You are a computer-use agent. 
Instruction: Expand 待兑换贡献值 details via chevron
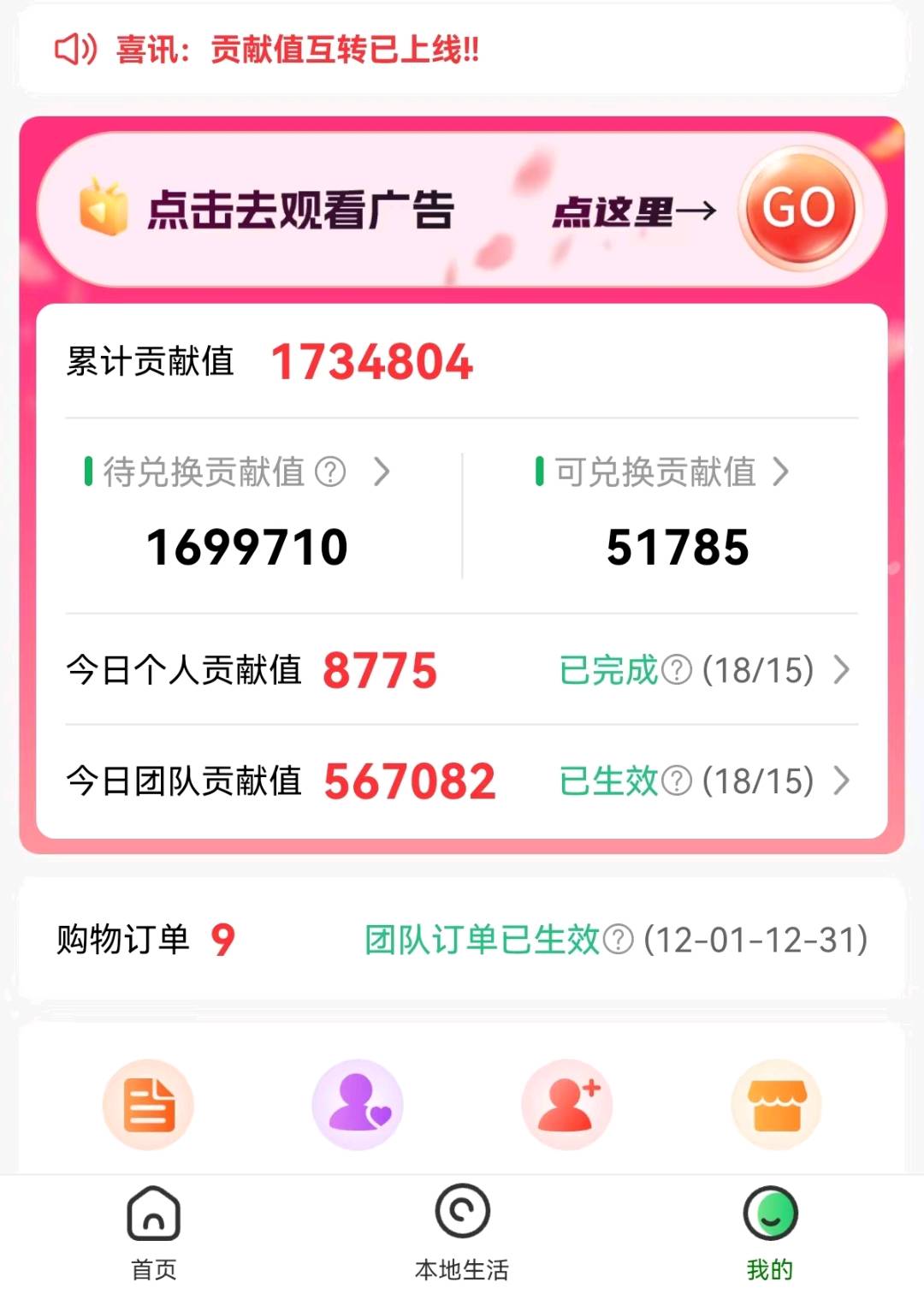tap(382, 472)
